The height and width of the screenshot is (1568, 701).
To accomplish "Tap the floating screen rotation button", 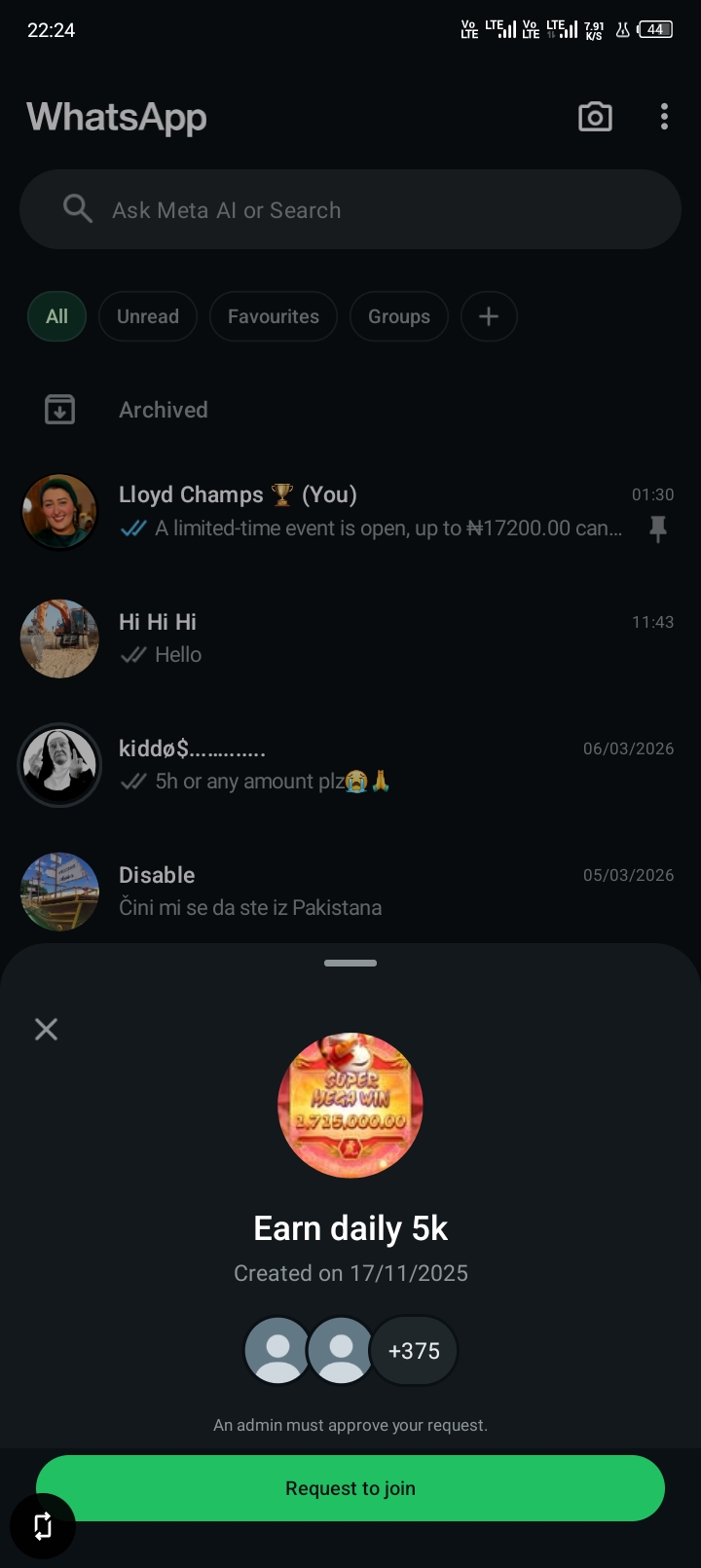I will (43, 1526).
